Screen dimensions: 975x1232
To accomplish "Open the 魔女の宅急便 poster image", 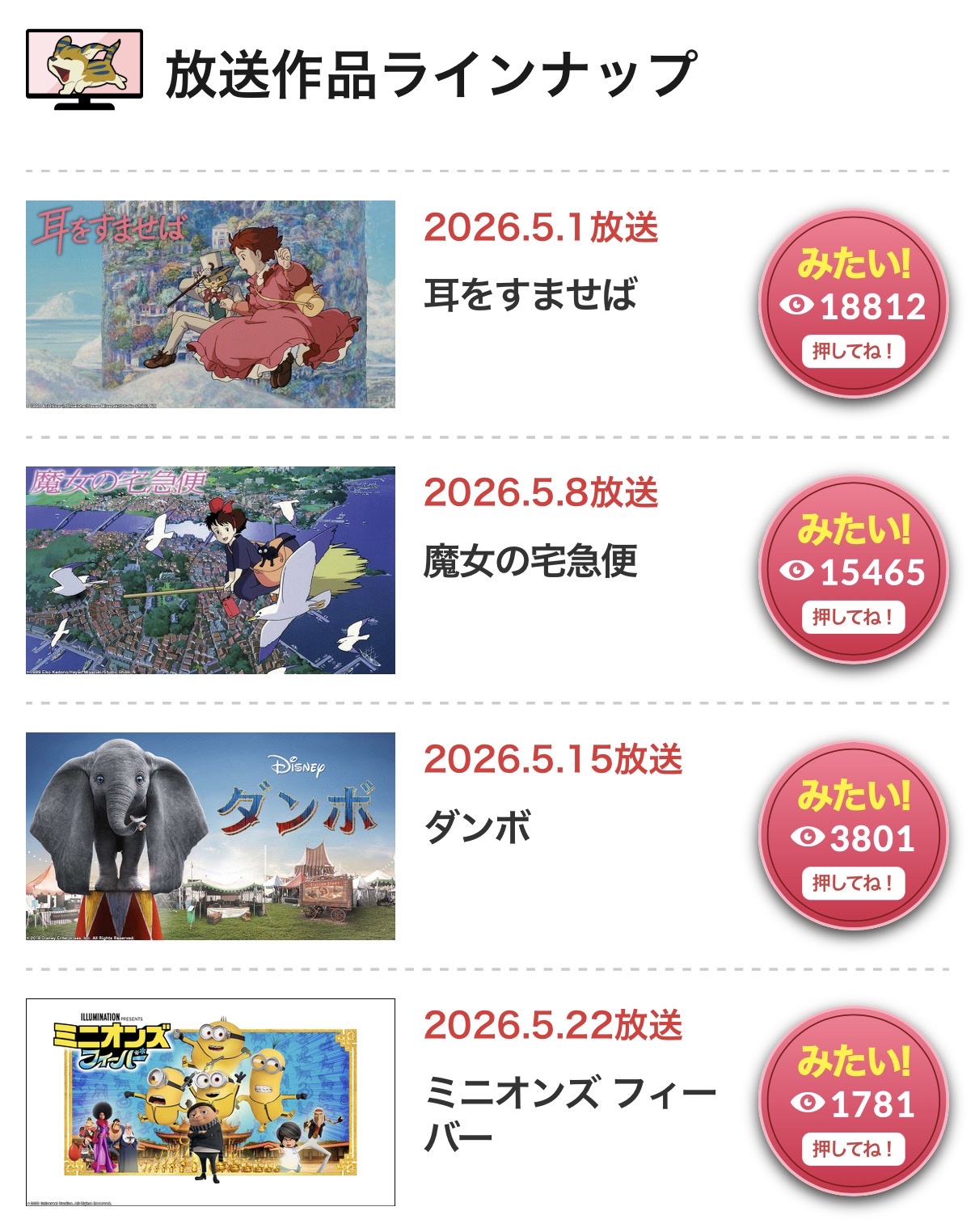I will point(210,570).
